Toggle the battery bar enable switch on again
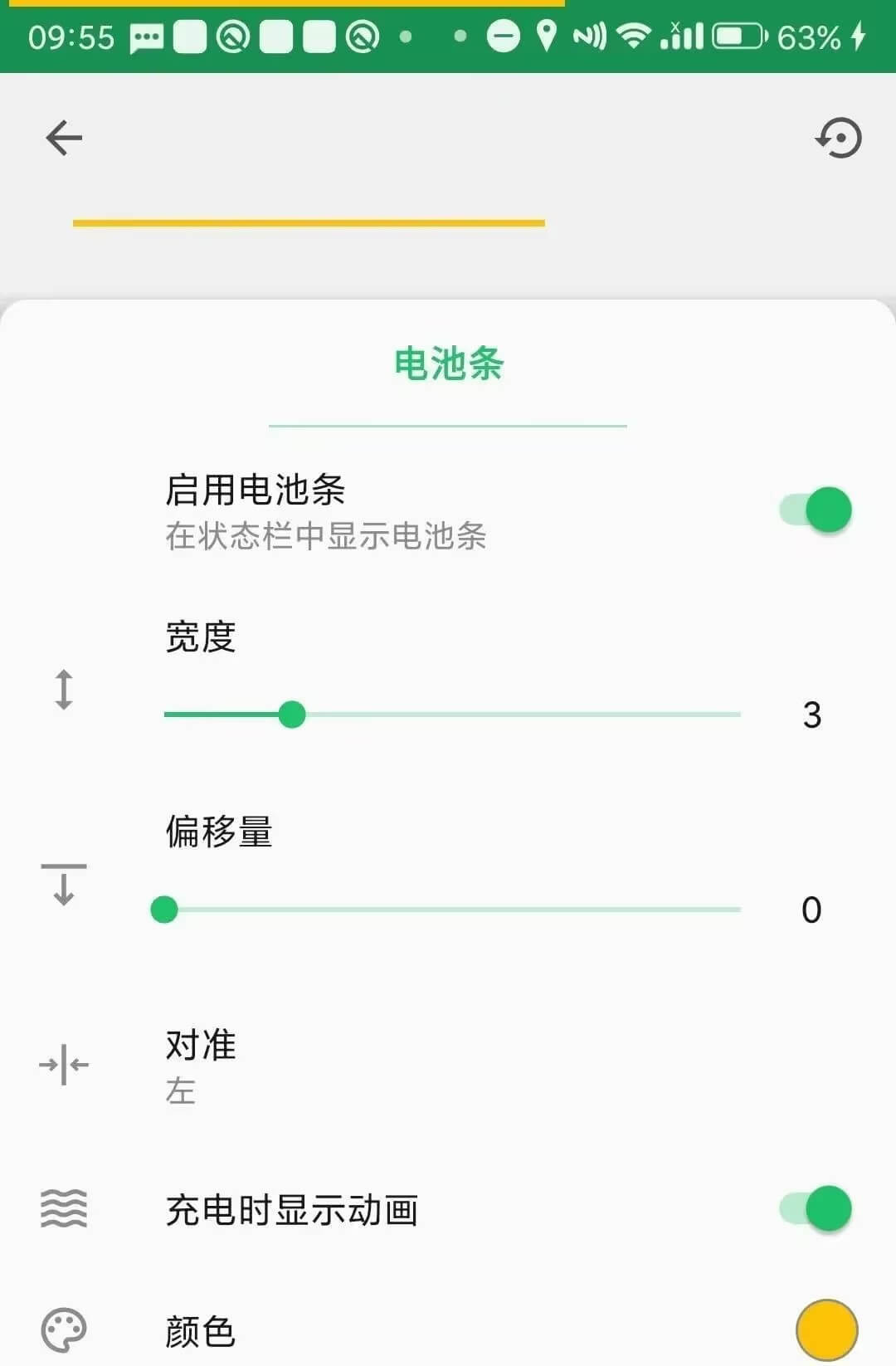 pyautogui.click(x=811, y=510)
